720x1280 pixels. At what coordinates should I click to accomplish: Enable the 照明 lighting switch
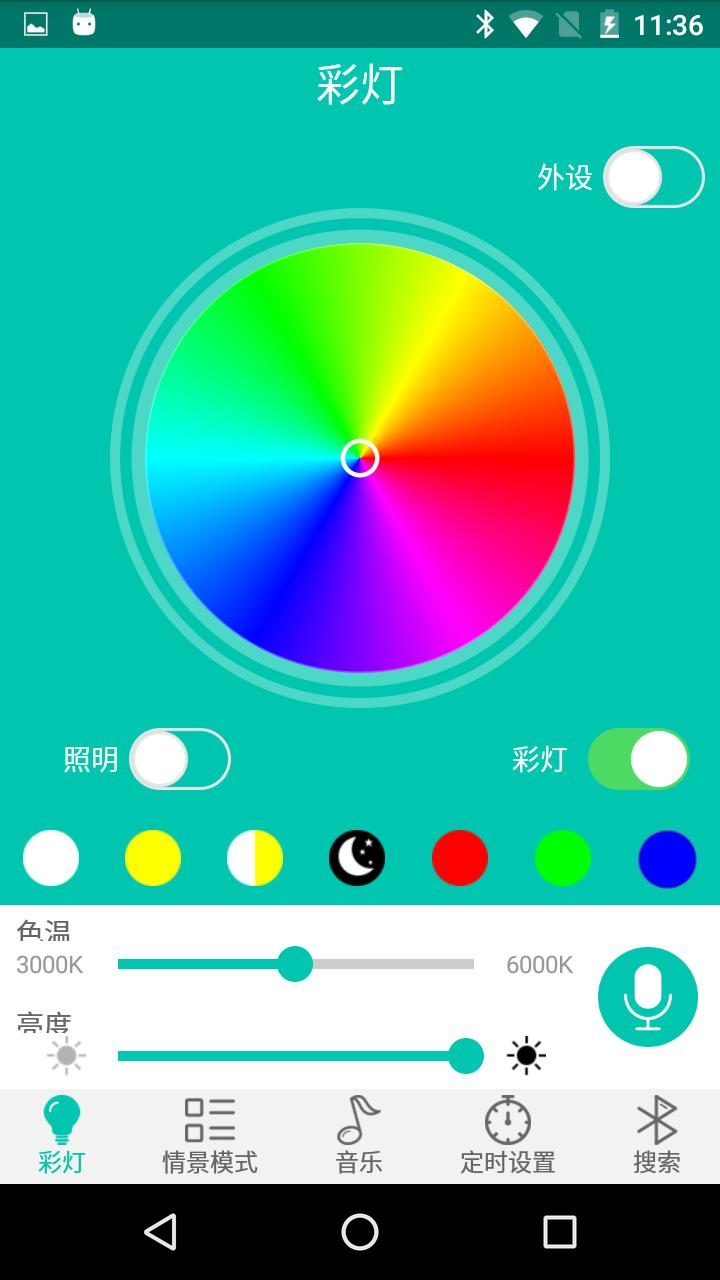coord(180,759)
